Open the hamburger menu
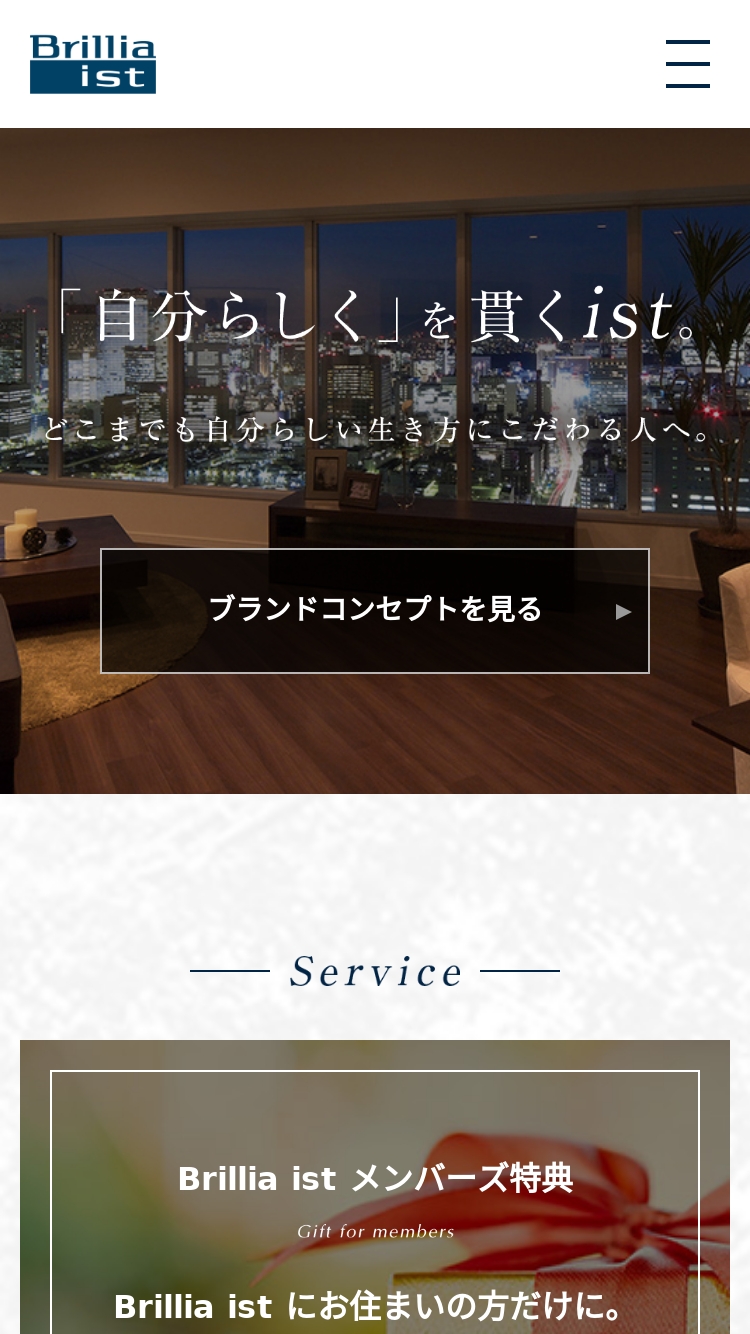This screenshot has width=750, height=1334. [688, 64]
